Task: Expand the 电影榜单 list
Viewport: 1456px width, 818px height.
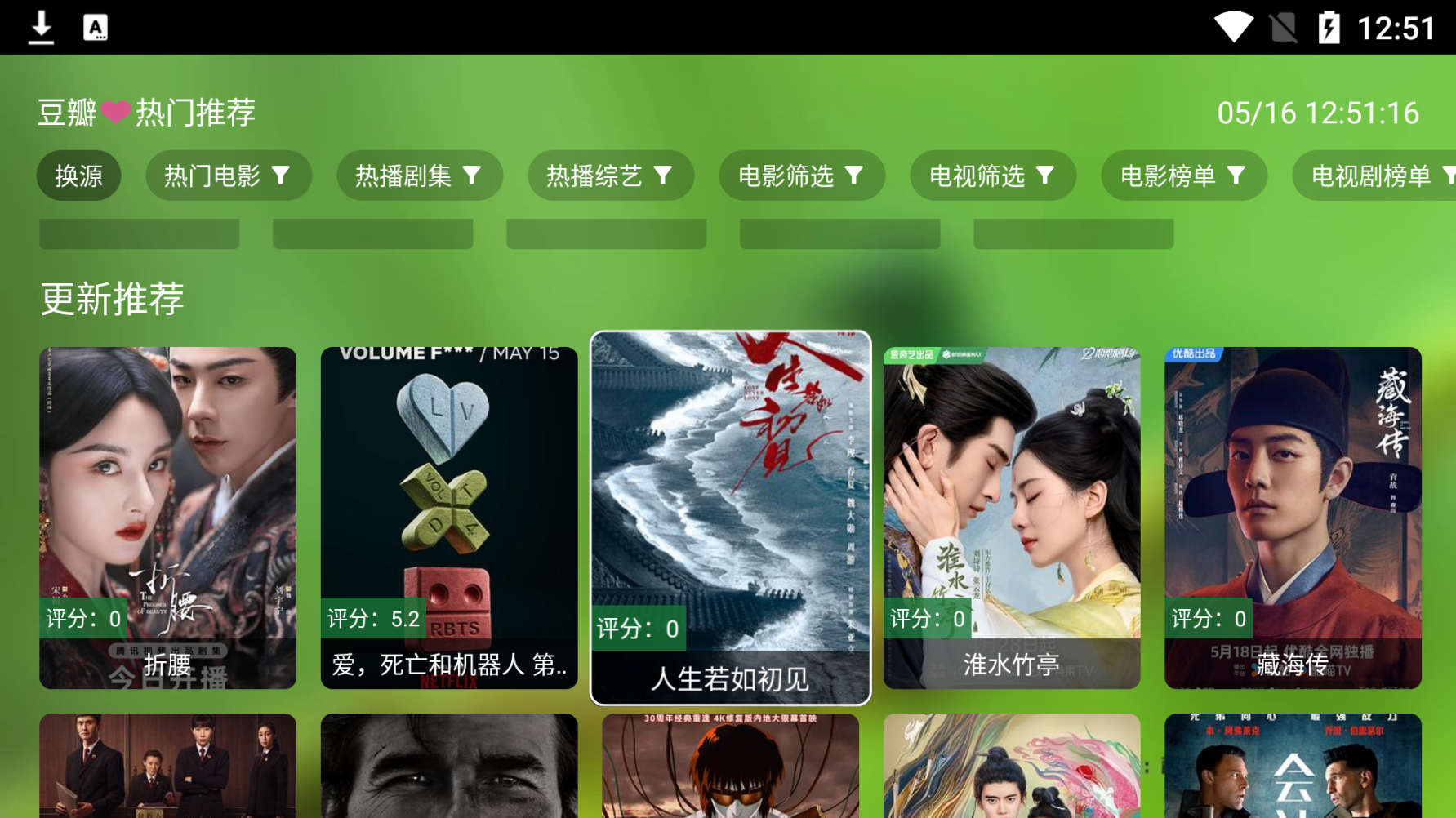Action: click(x=1183, y=176)
